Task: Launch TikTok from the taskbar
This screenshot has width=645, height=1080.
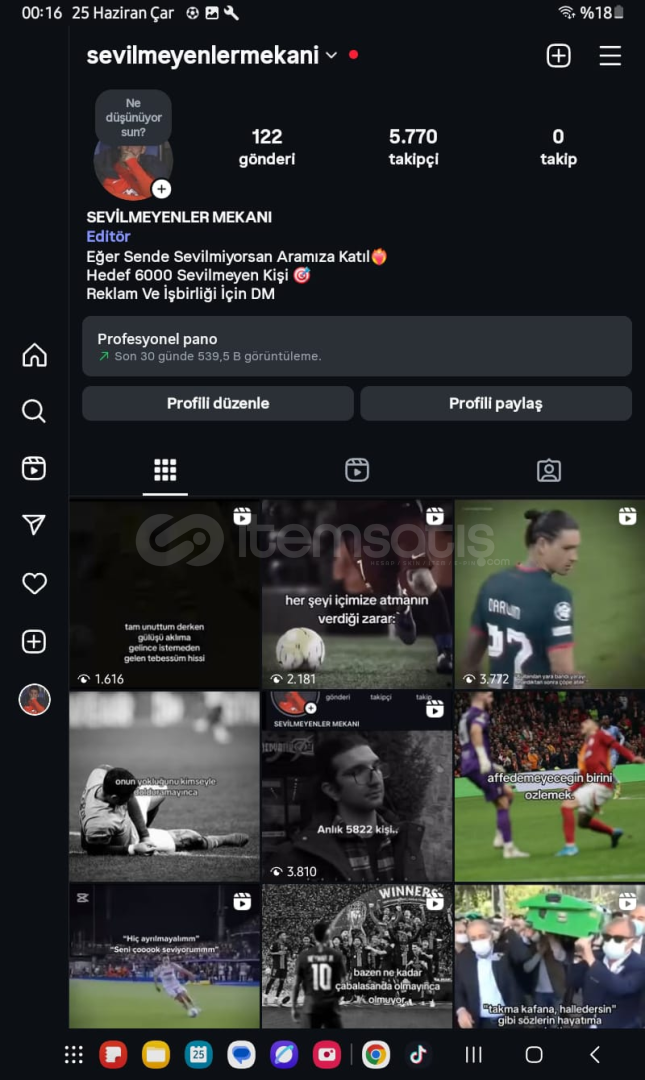Action: (x=418, y=1055)
